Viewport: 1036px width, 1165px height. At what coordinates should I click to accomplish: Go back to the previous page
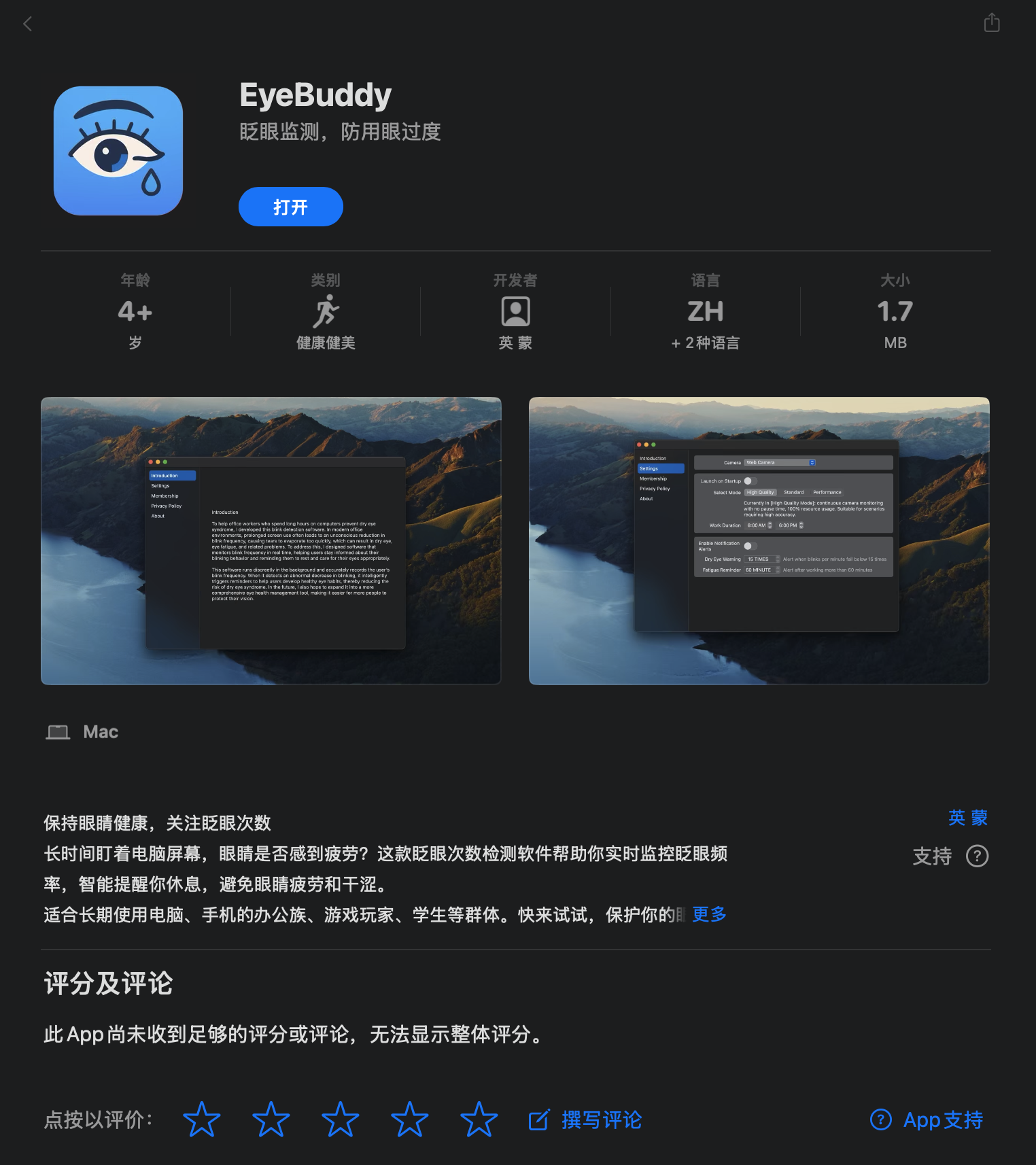click(27, 24)
